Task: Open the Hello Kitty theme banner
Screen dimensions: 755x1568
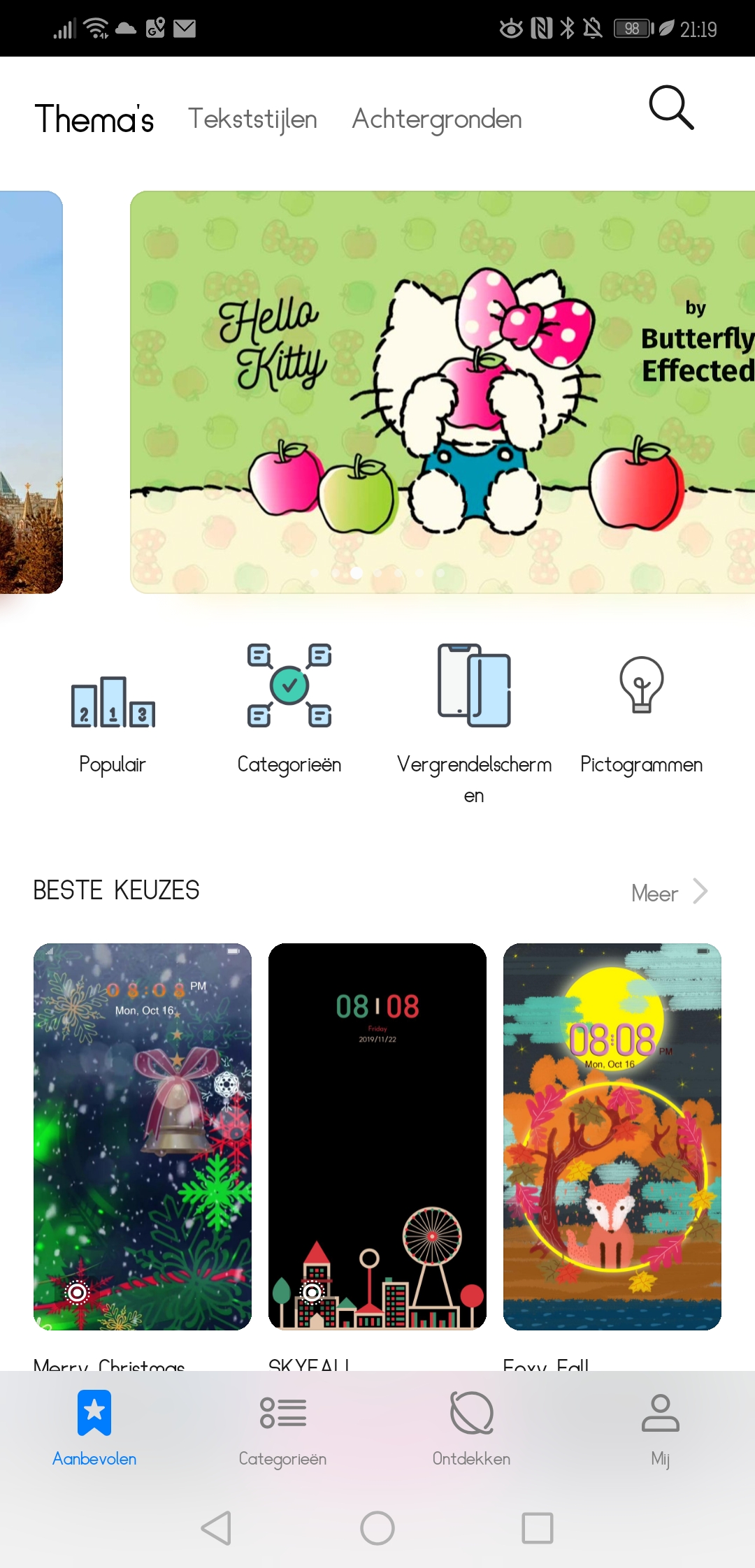Action: click(442, 391)
